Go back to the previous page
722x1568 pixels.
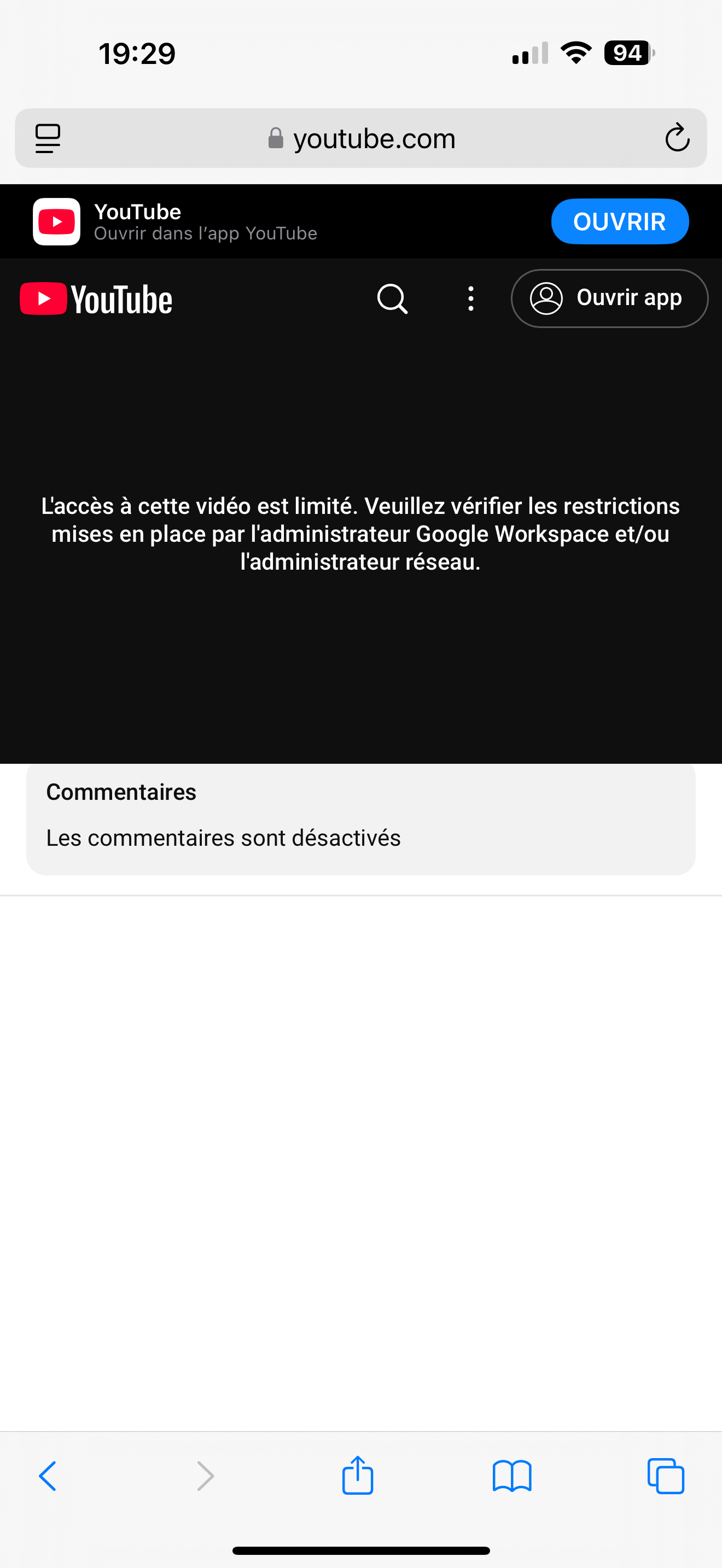pos(48,1476)
